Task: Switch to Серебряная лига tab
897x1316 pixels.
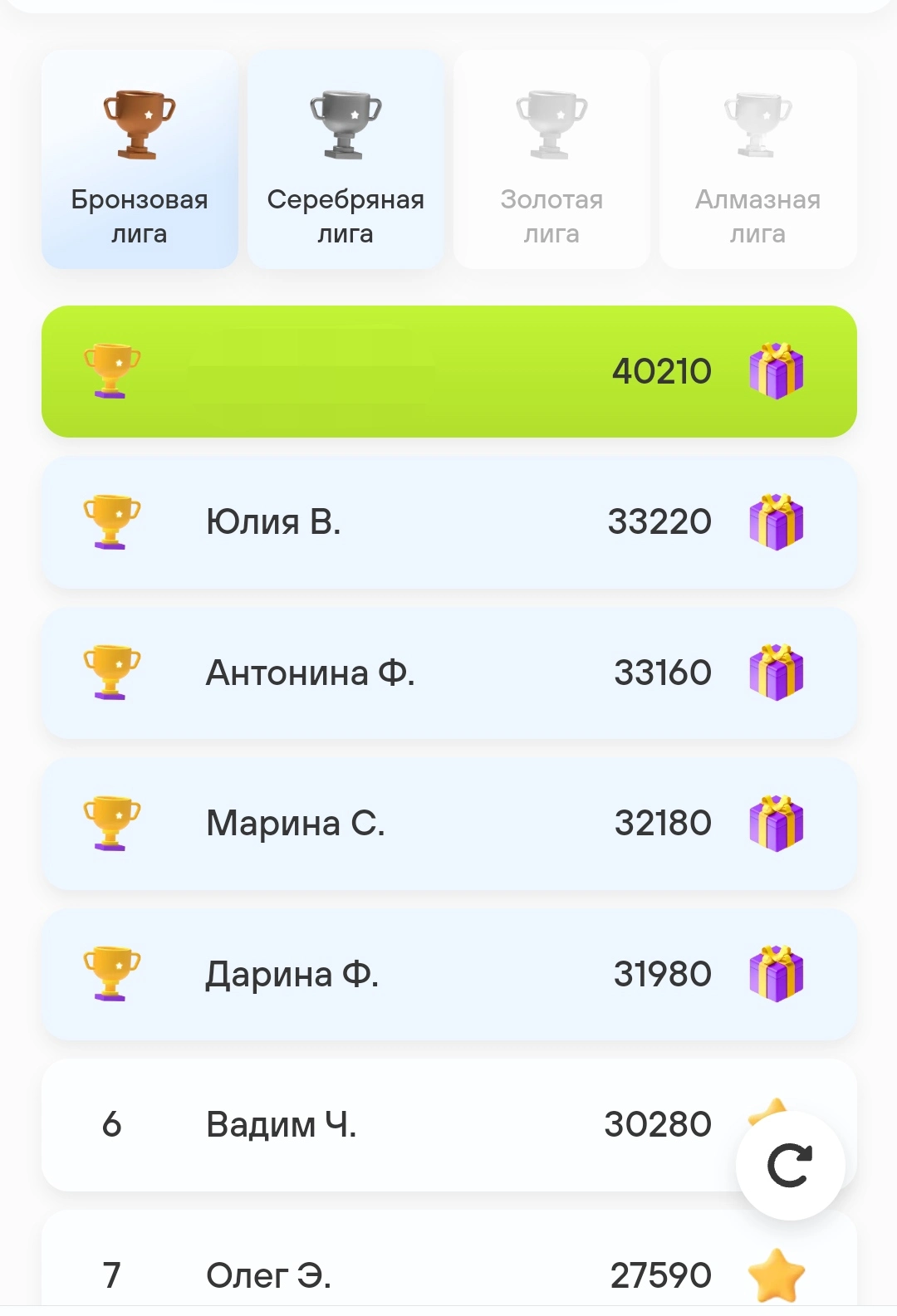Action: [x=346, y=159]
